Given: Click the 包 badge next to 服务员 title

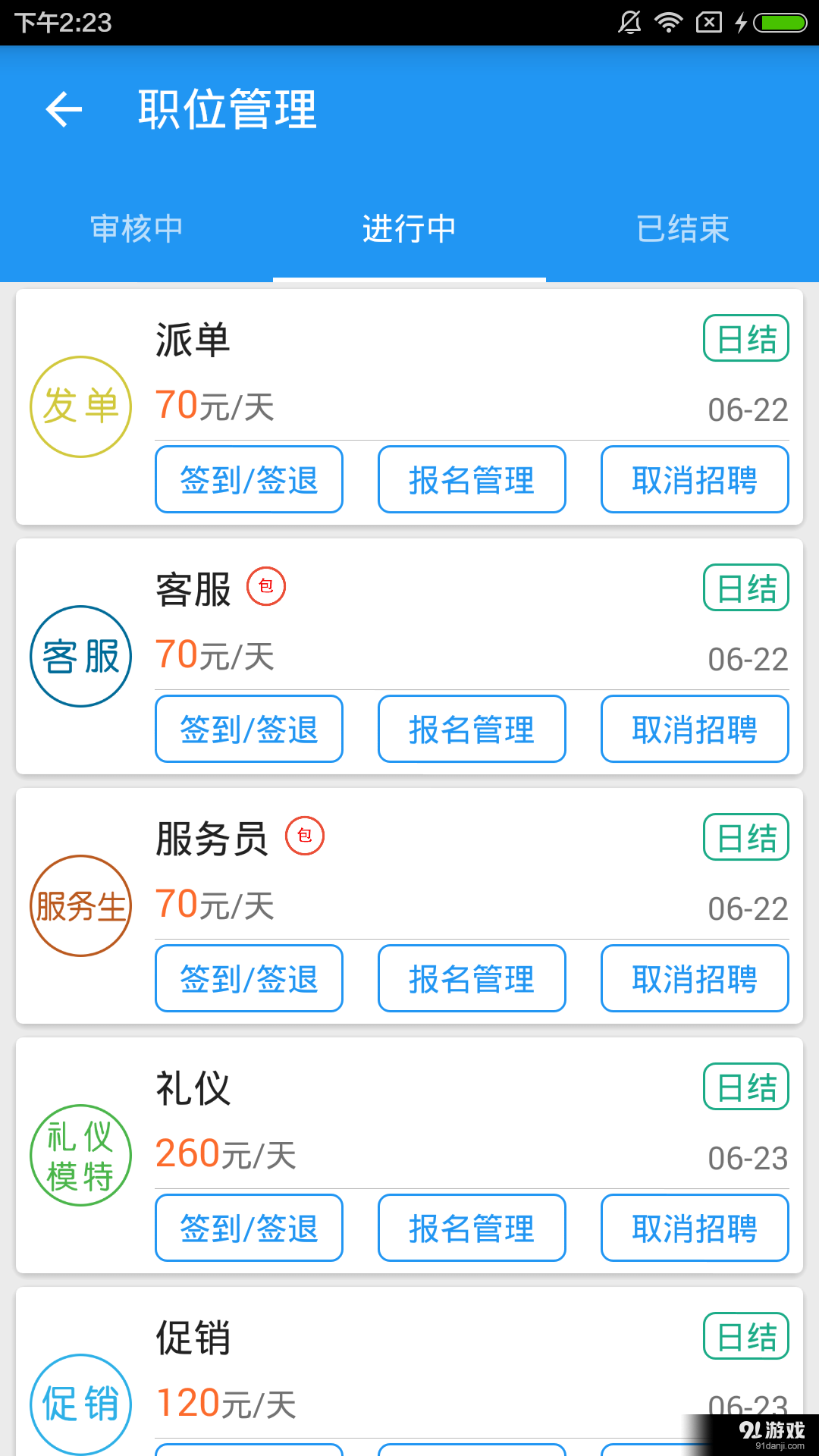Looking at the screenshot, I should (305, 836).
